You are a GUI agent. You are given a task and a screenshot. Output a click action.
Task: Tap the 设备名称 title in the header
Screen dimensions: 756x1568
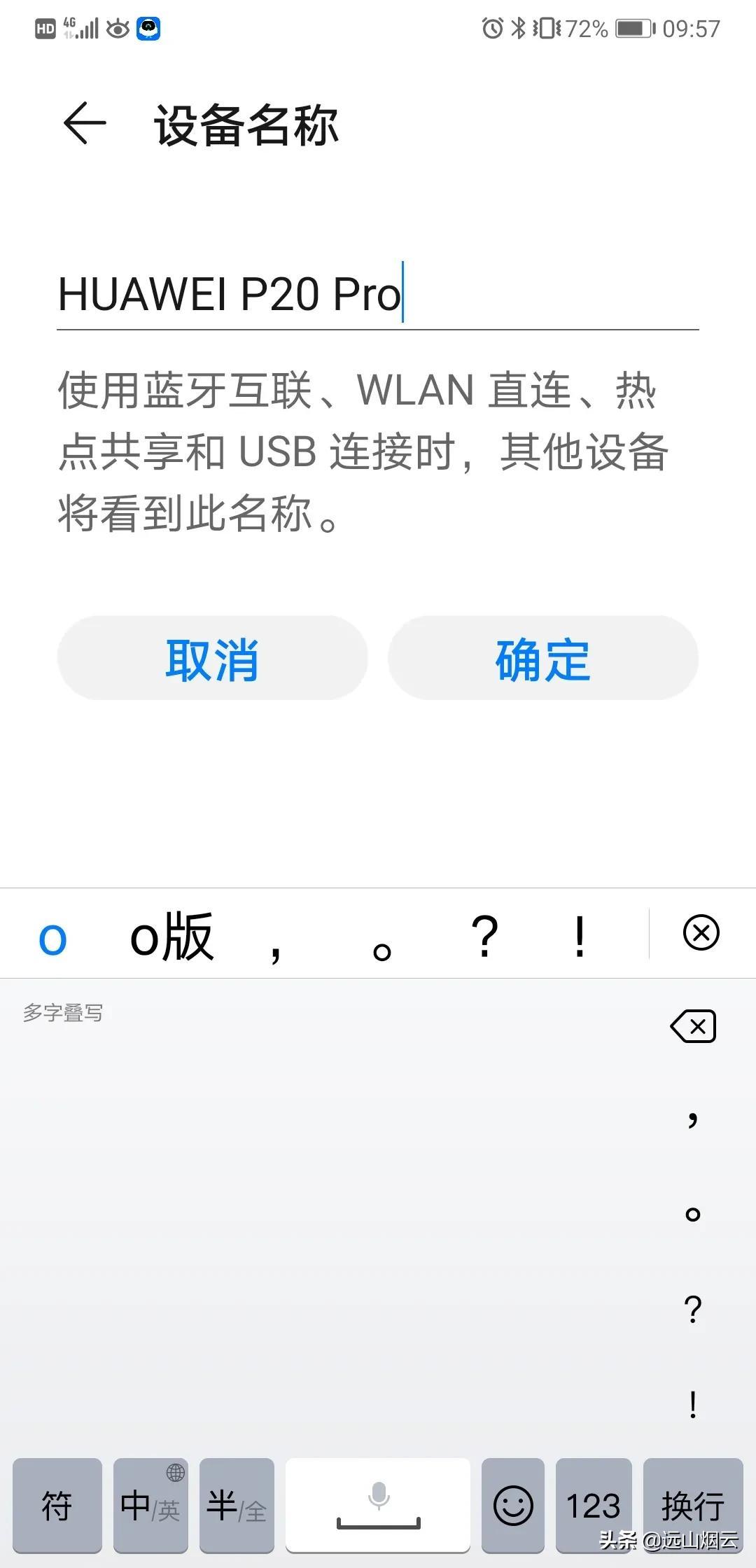(x=246, y=126)
